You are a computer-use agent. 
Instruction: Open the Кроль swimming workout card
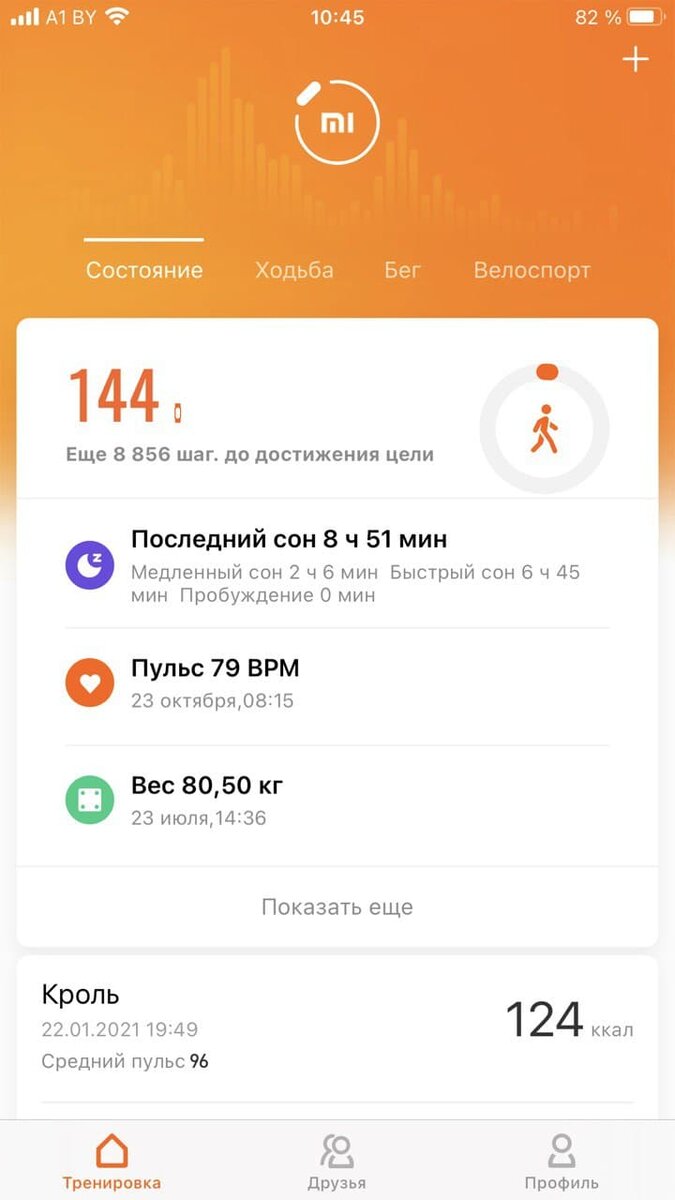point(337,1026)
